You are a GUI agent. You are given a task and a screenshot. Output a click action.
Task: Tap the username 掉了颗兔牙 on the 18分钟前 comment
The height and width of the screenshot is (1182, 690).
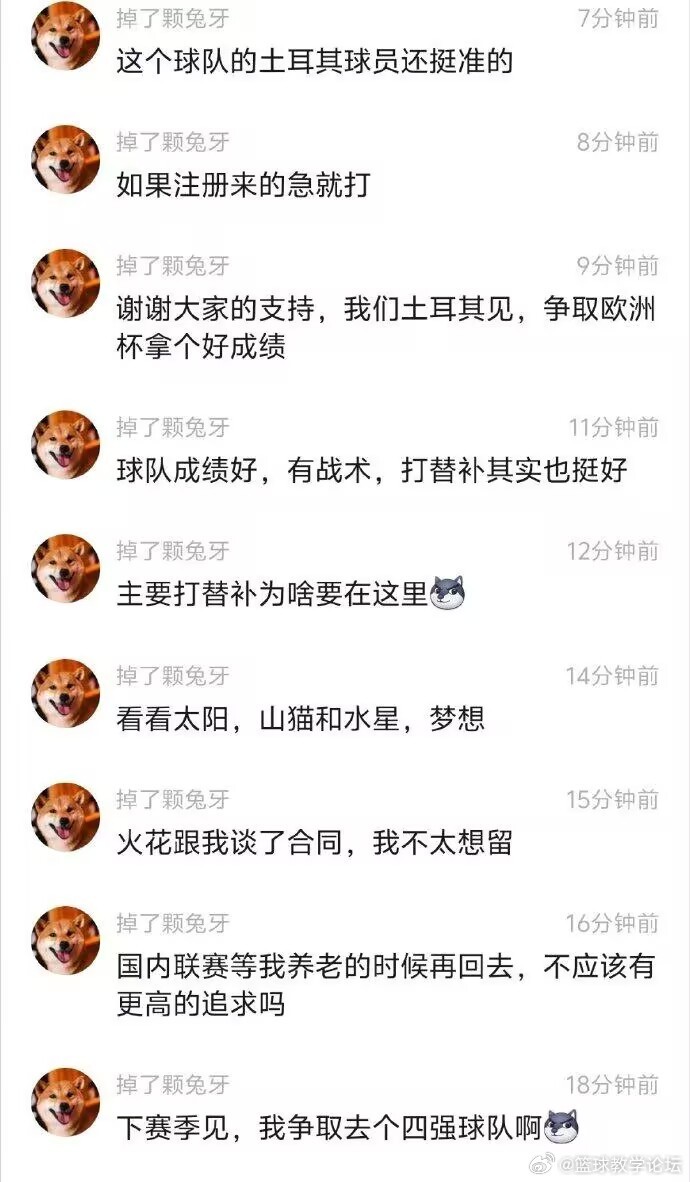[172, 1083]
